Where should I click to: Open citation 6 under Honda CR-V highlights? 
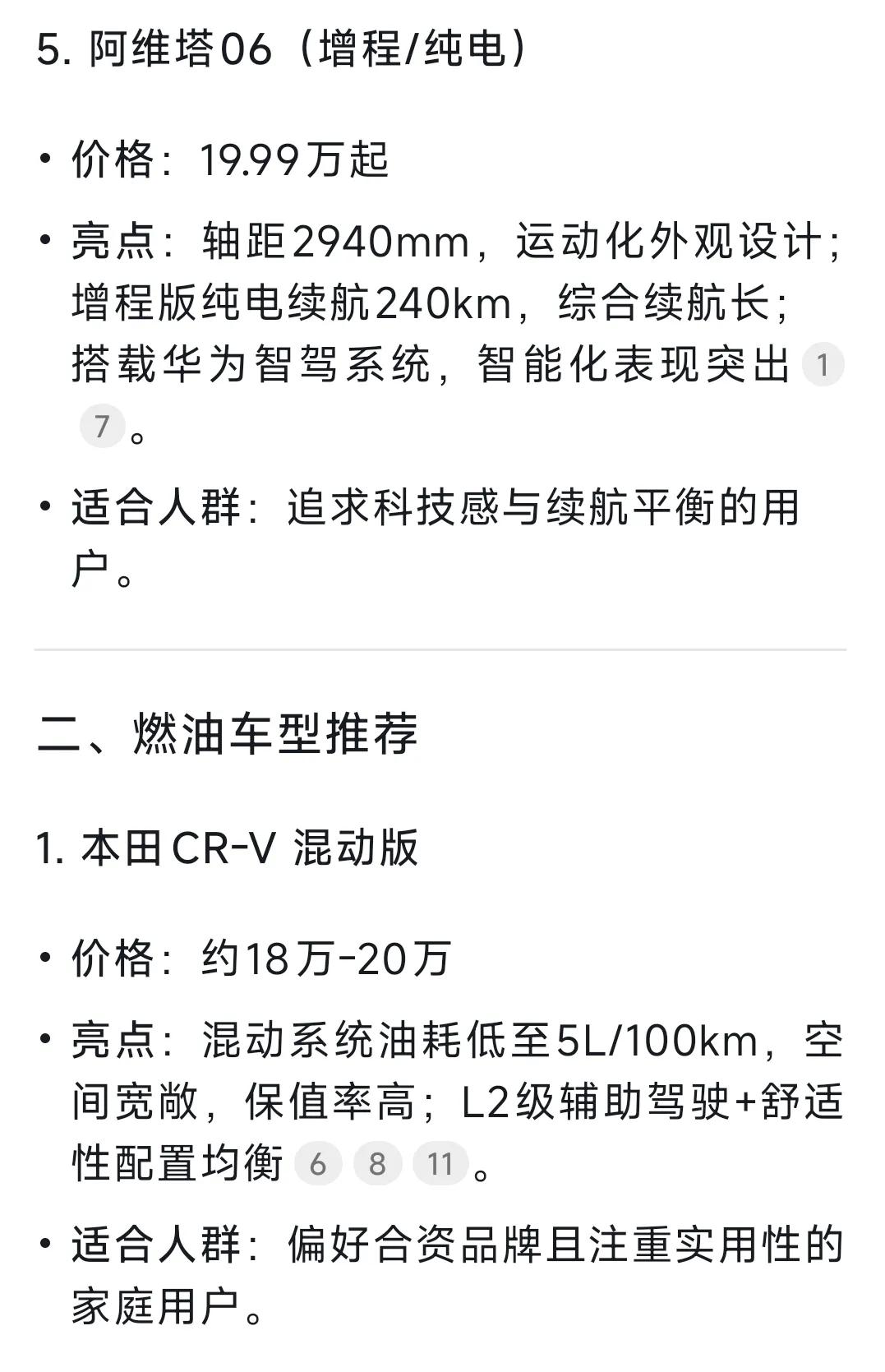tap(317, 1163)
